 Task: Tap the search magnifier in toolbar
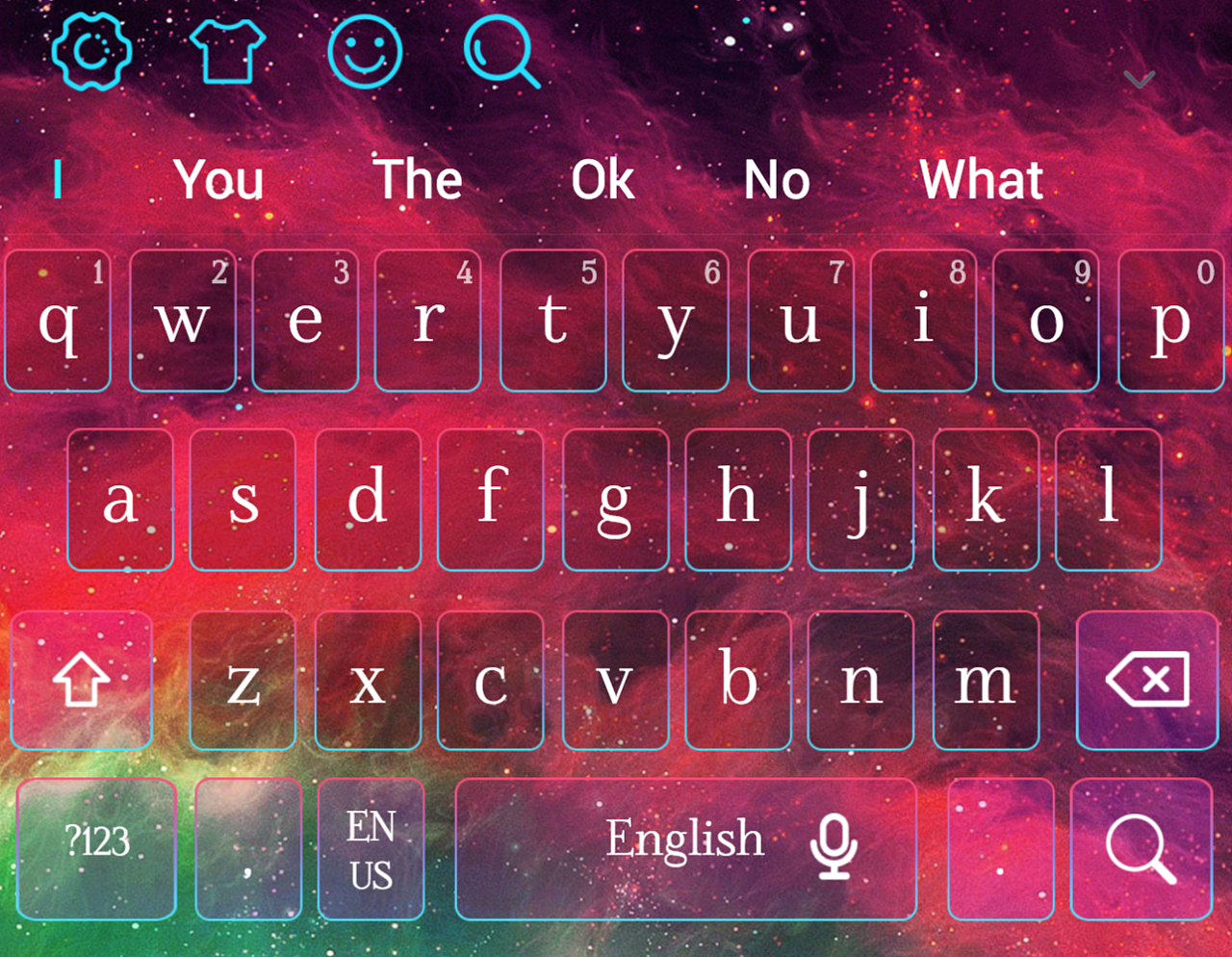(x=500, y=52)
